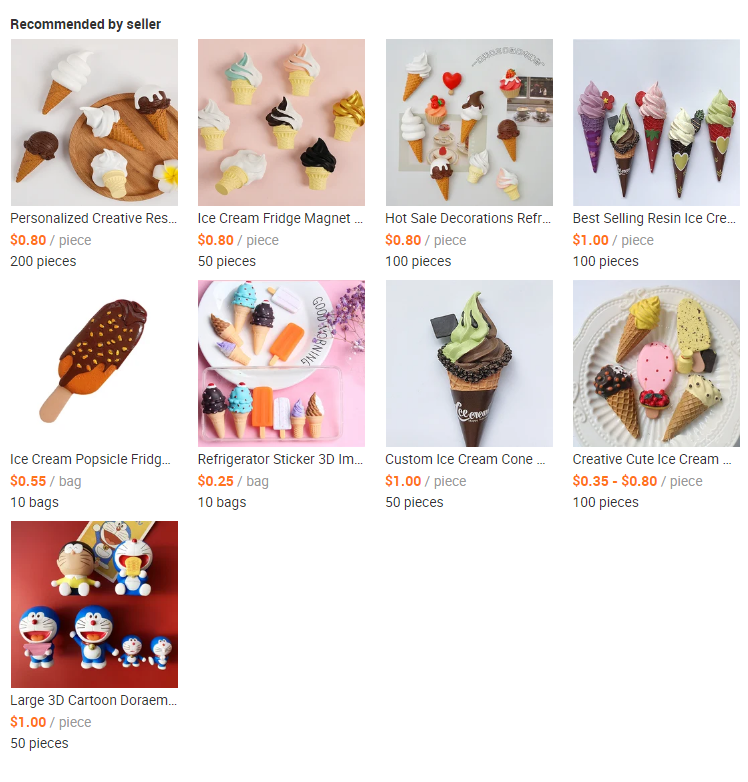Open the Ice Cream Fridge Magnet product
This screenshot has width=748, height=782.
click(281, 123)
